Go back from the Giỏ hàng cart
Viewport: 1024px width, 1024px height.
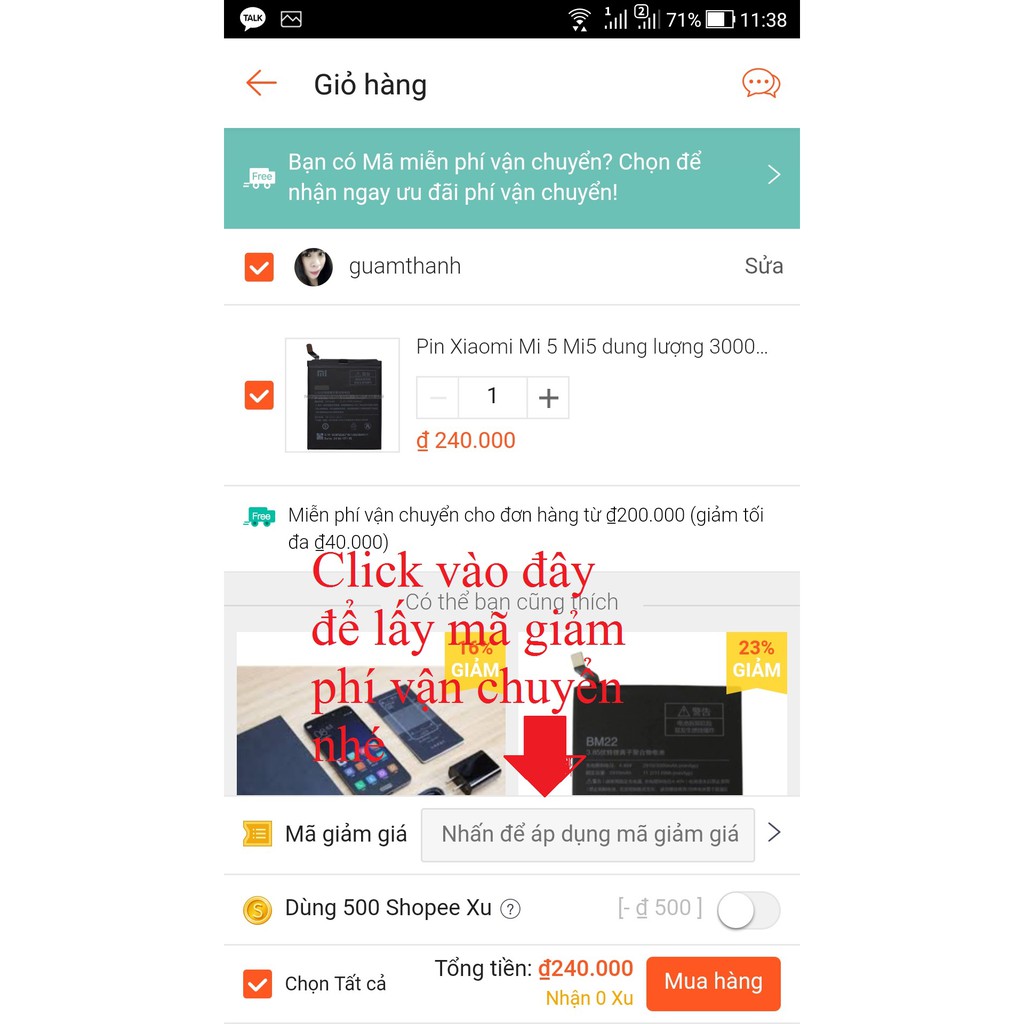(261, 83)
